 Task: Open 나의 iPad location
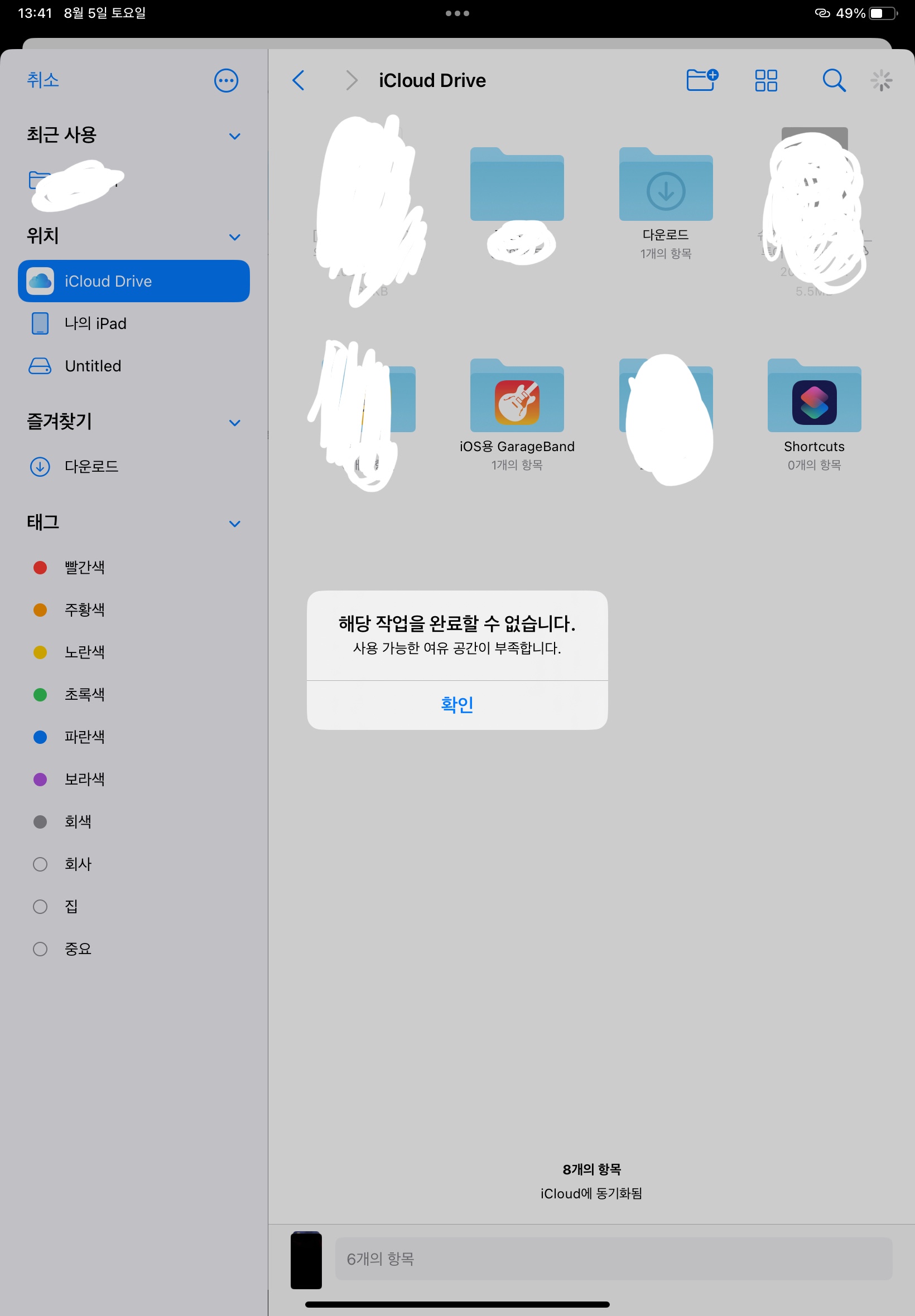point(95,323)
